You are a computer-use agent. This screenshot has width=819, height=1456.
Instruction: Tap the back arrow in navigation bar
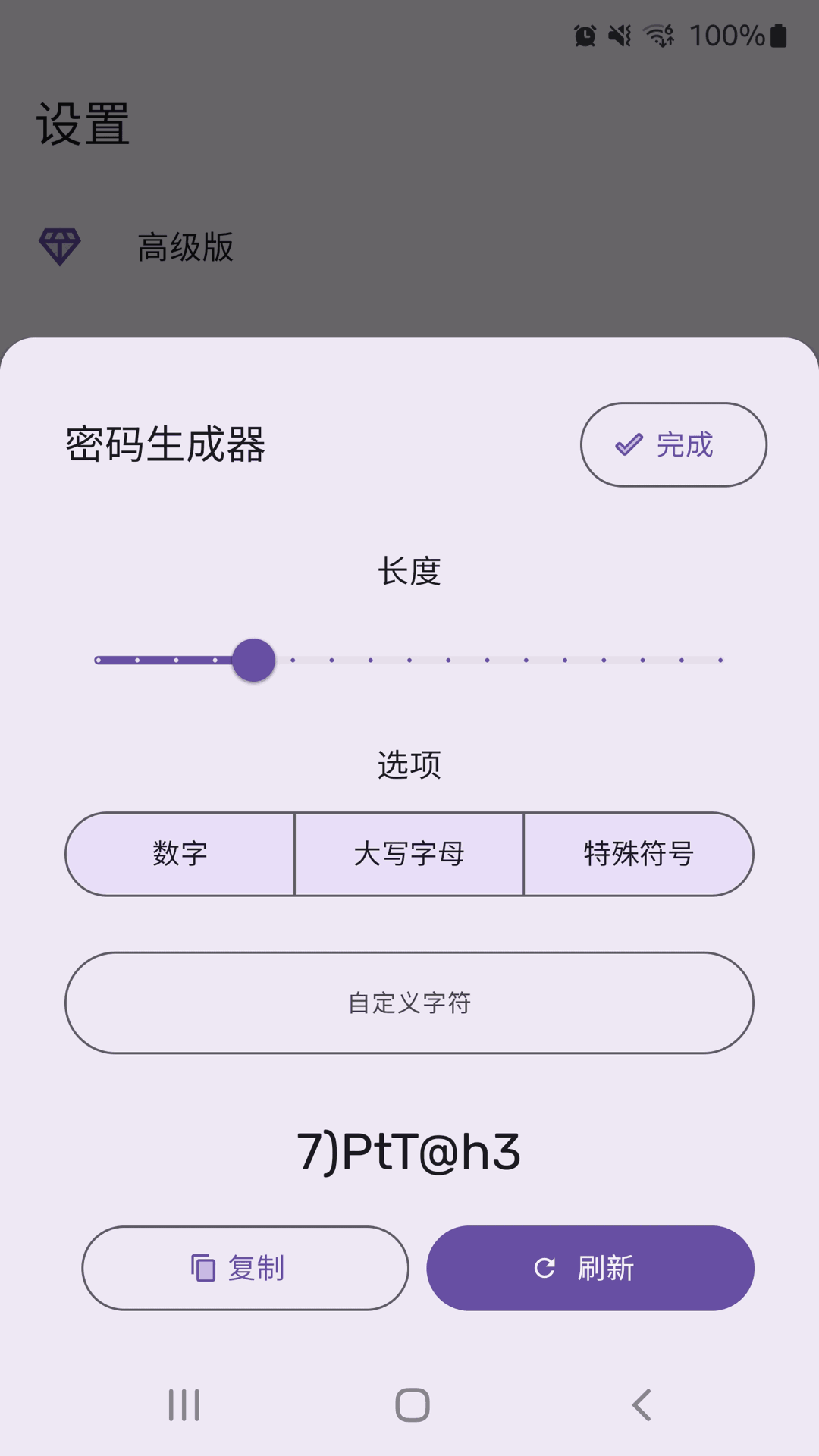pos(641,1404)
